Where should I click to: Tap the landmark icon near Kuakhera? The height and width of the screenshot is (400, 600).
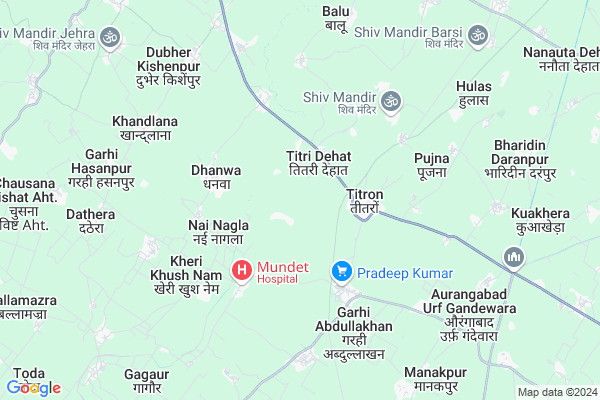(516, 259)
